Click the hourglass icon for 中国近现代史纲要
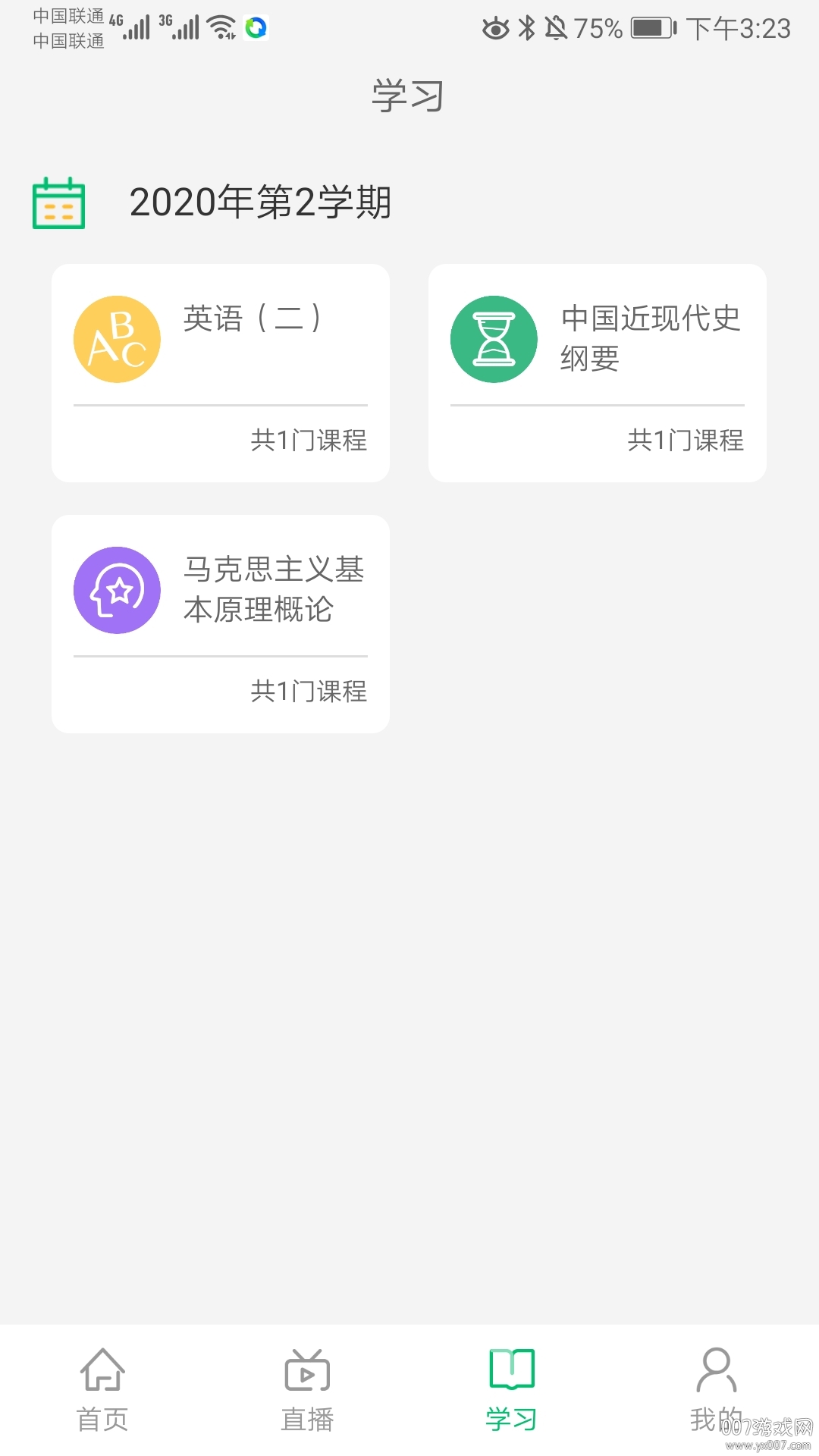The image size is (819, 1456). click(x=494, y=338)
